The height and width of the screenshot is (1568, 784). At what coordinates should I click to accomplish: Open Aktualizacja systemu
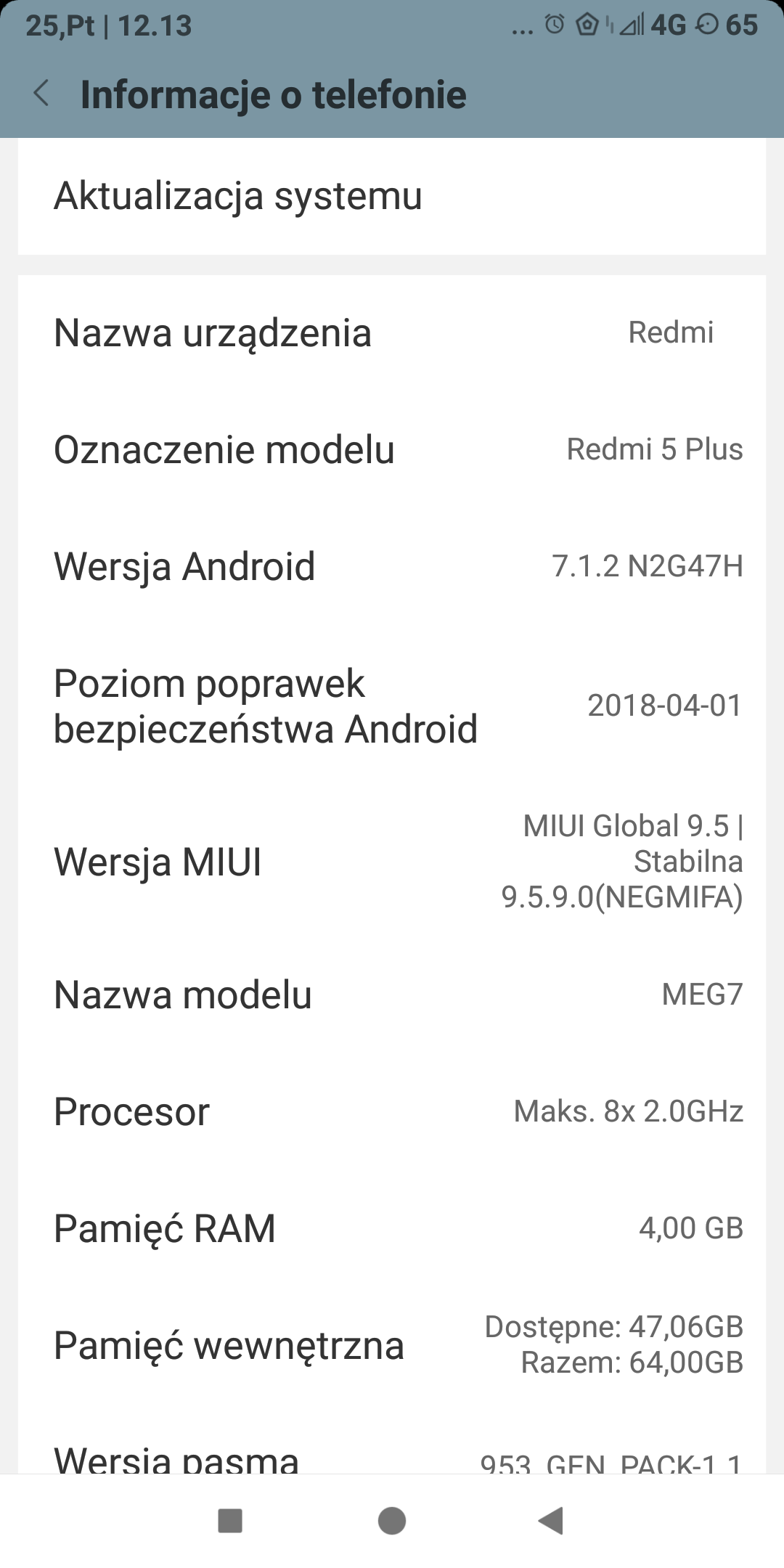(392, 196)
